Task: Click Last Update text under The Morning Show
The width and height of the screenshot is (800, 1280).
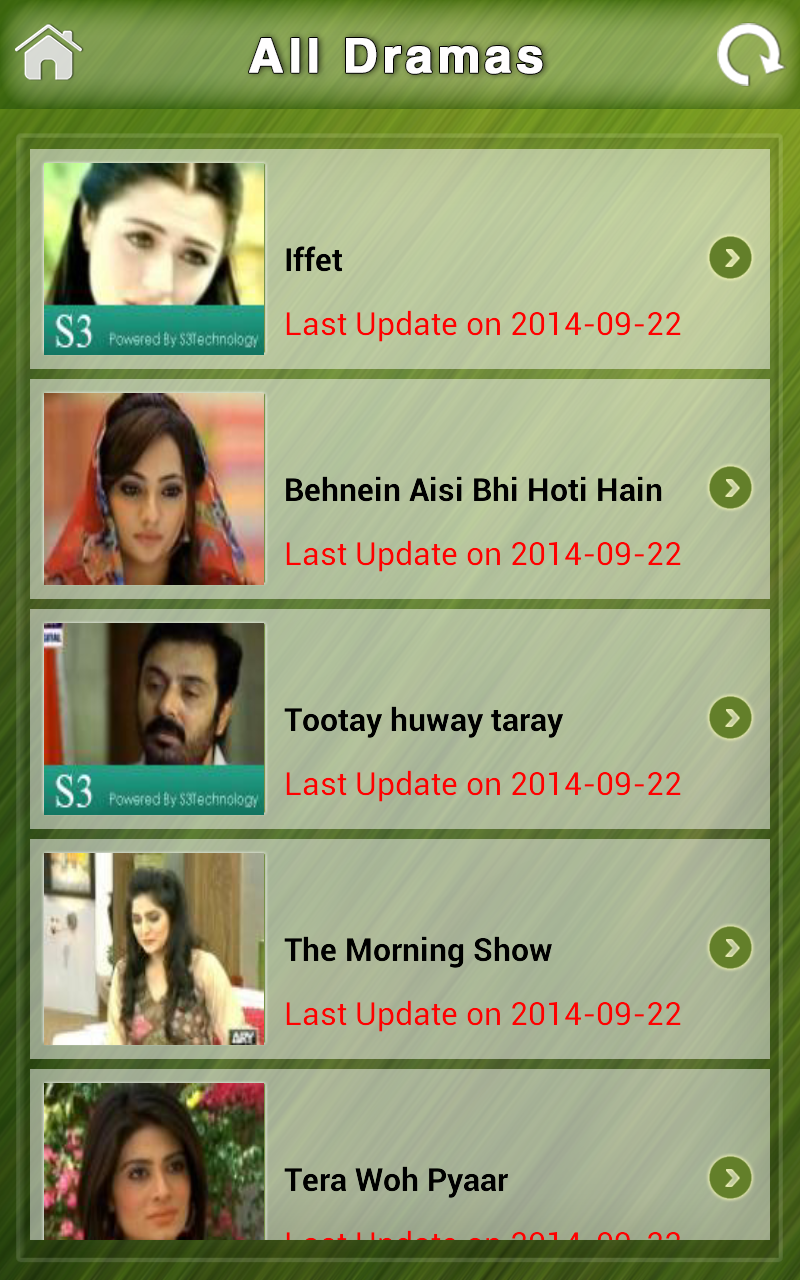Action: coord(483,1013)
